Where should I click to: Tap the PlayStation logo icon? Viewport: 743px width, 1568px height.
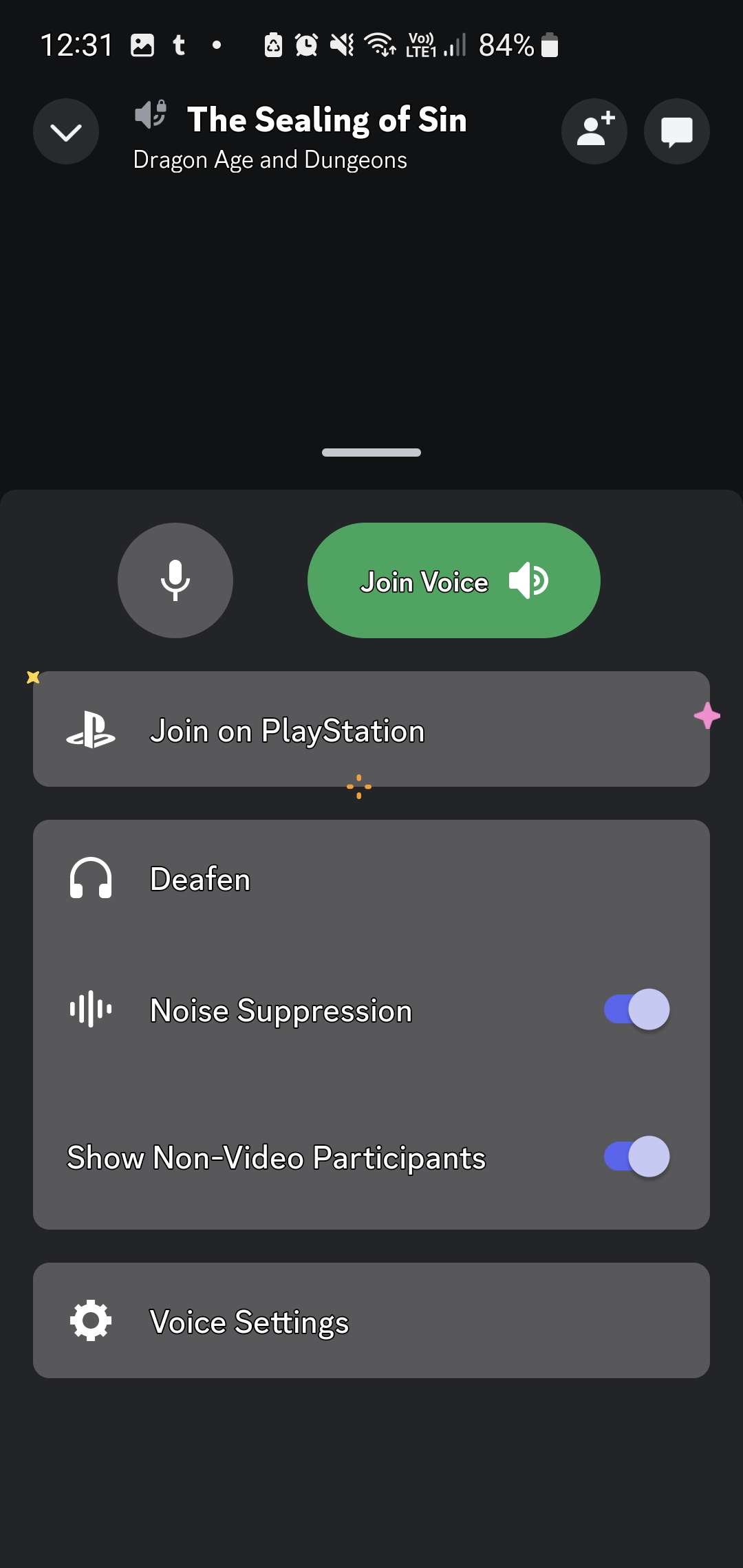coord(90,731)
